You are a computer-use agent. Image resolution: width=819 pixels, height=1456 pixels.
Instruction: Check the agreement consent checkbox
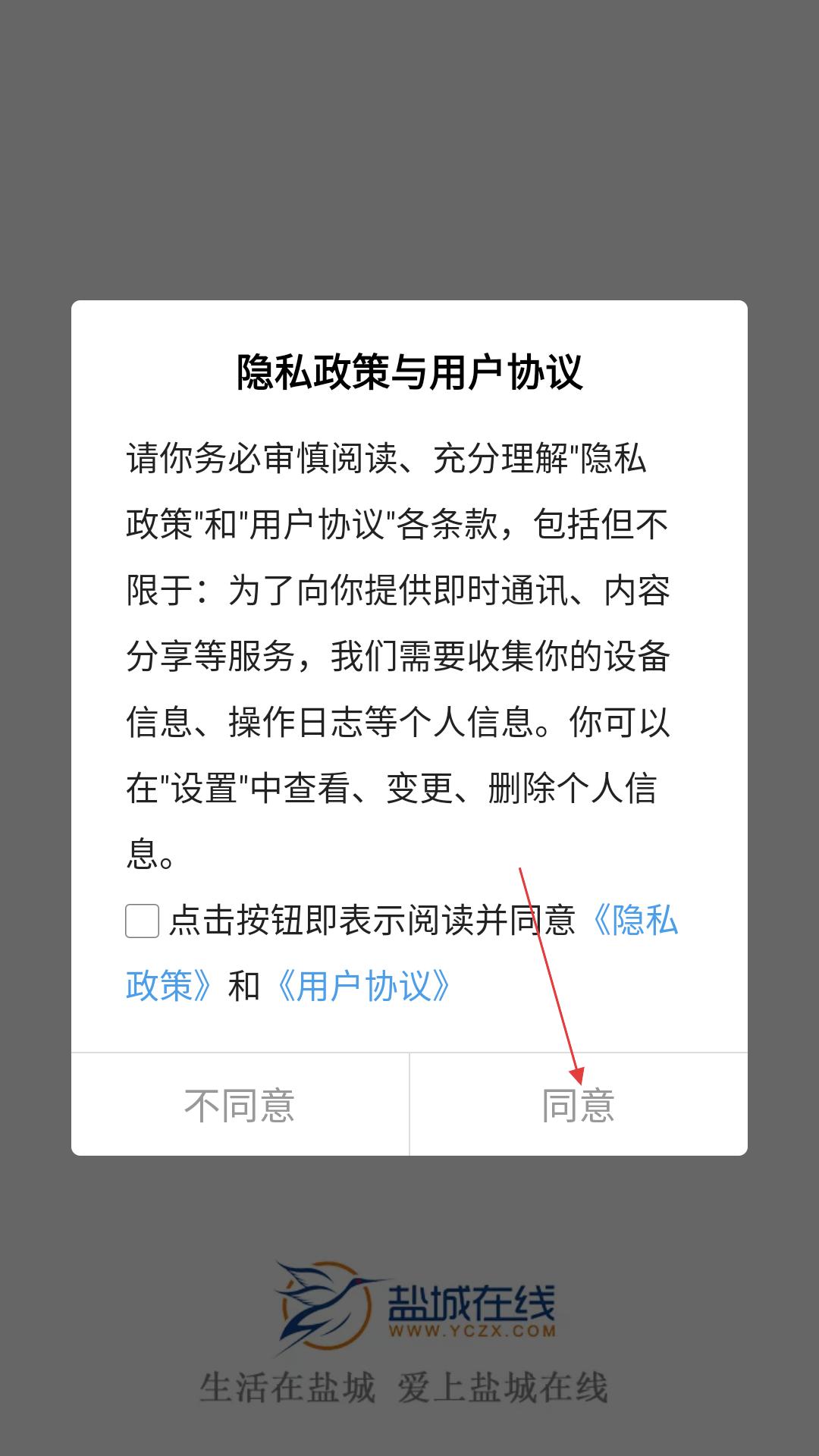pyautogui.click(x=142, y=921)
